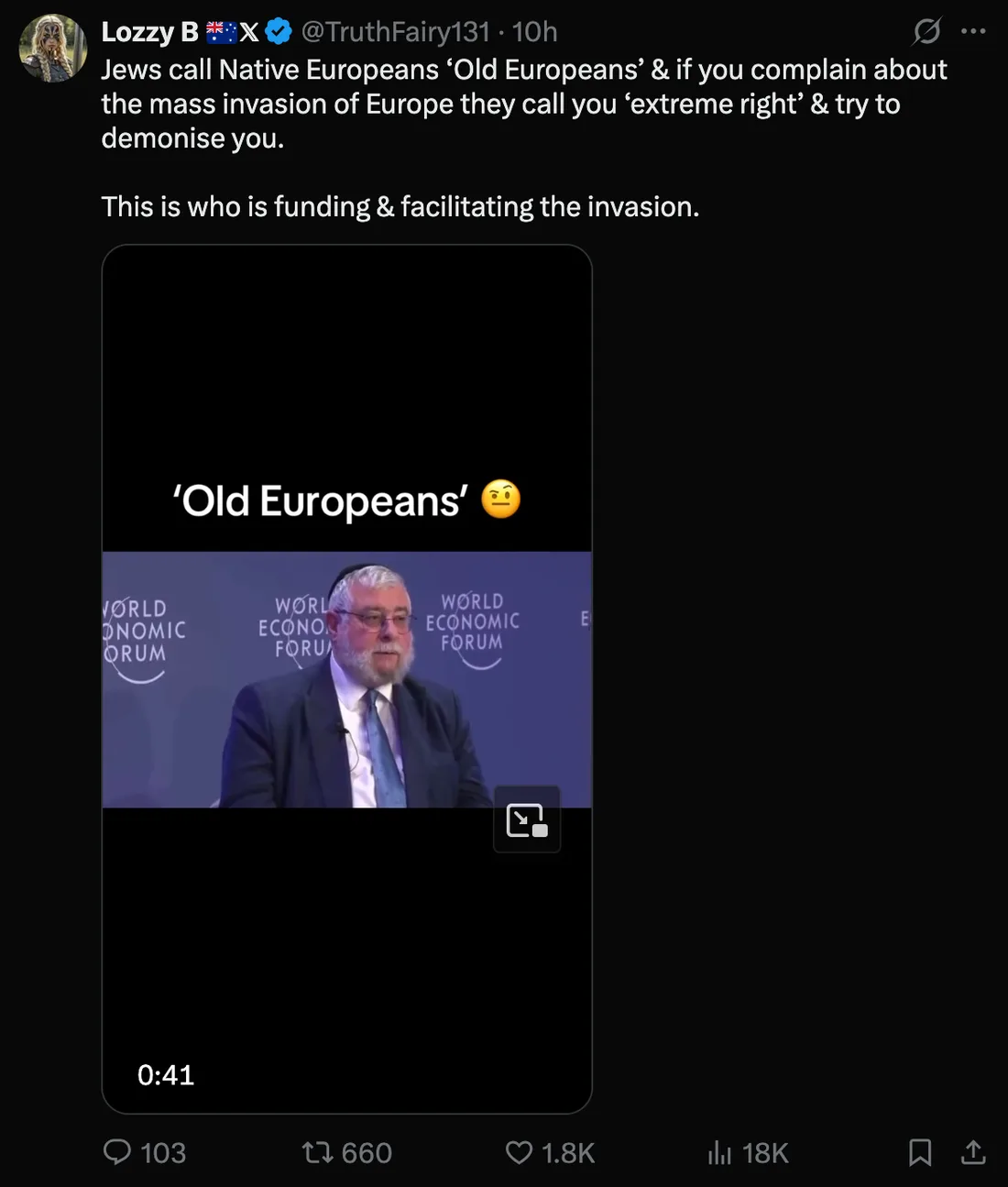
Task: Toggle the bookmark on this post
Action: click(921, 1153)
